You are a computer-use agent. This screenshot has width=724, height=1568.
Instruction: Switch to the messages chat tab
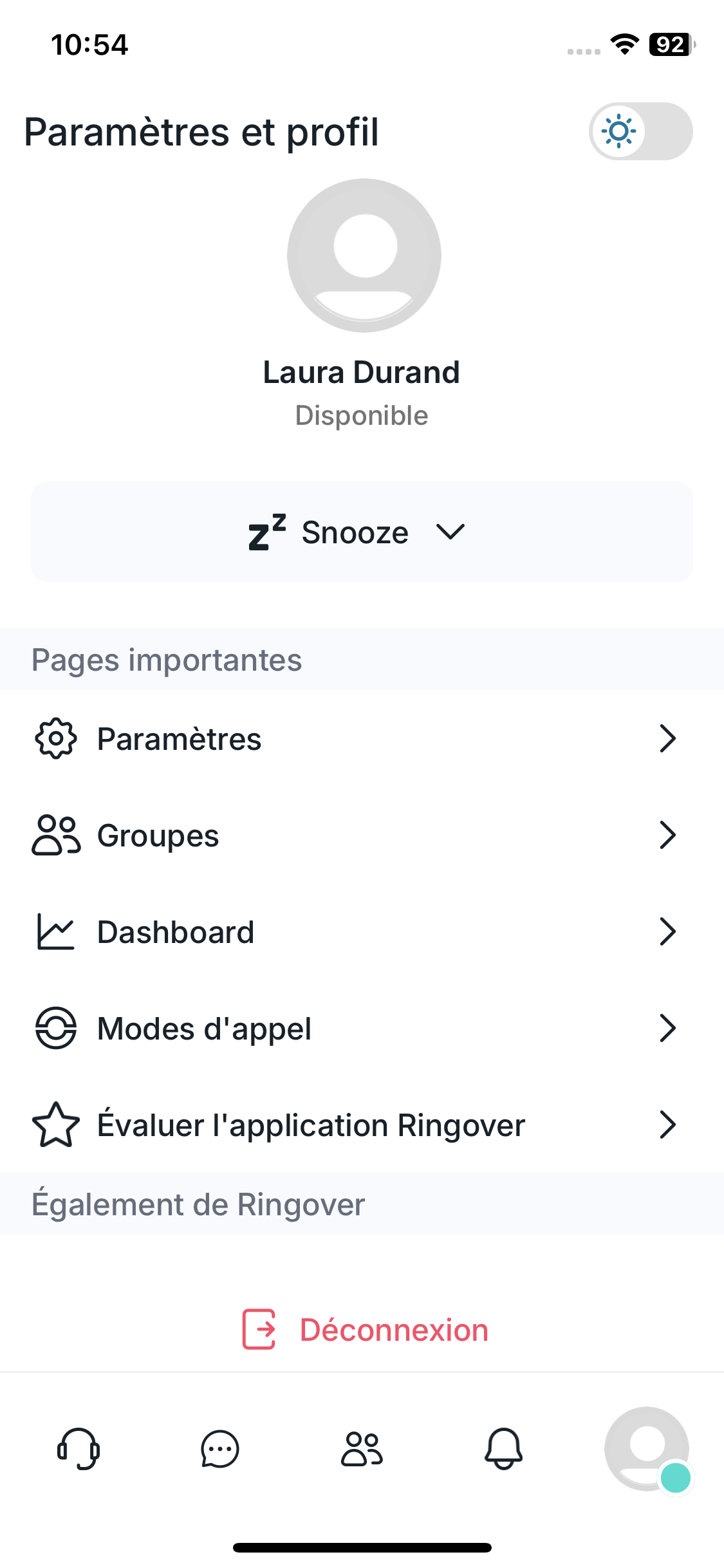(x=220, y=1449)
